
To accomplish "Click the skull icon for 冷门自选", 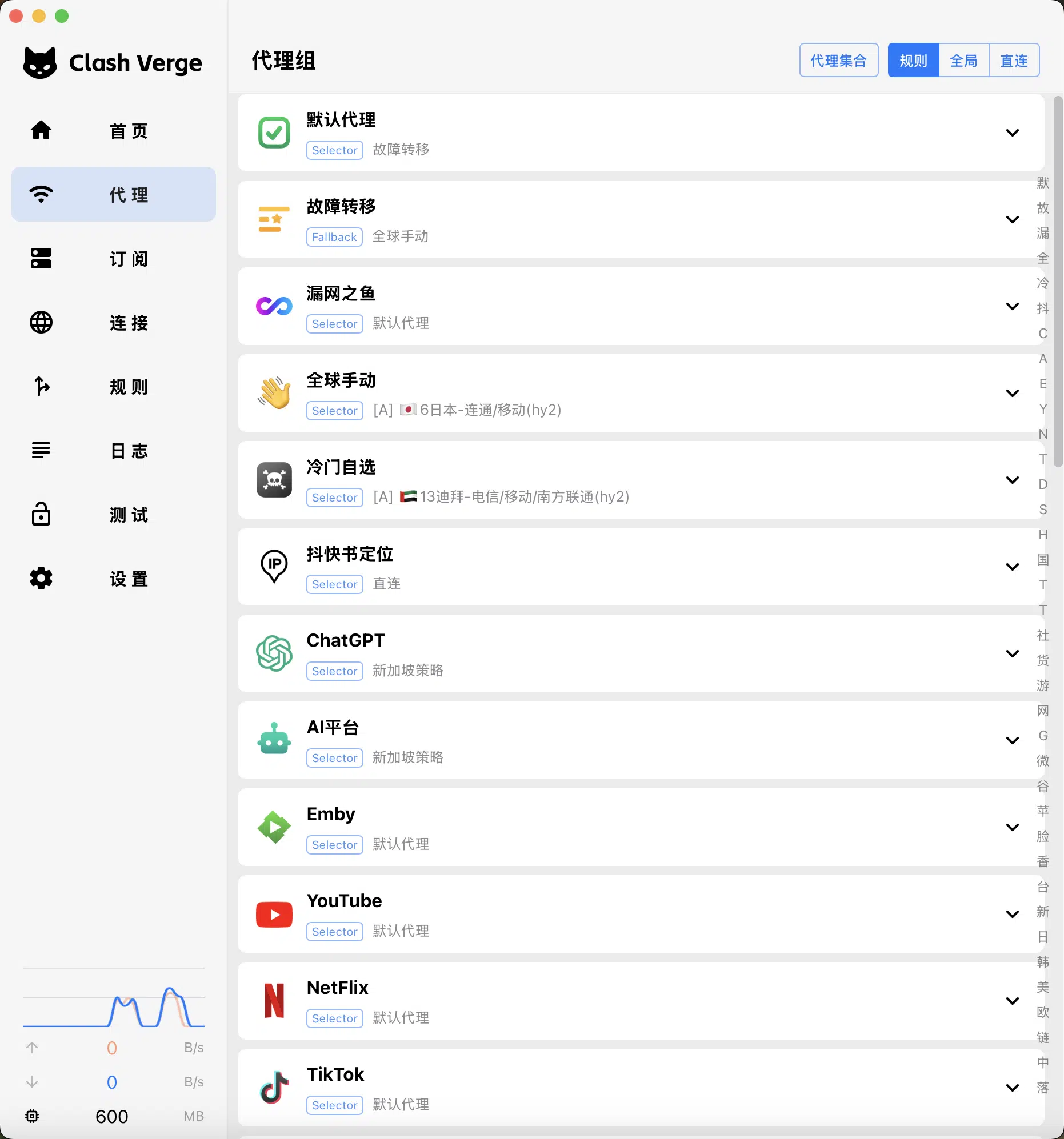I will pyautogui.click(x=275, y=480).
